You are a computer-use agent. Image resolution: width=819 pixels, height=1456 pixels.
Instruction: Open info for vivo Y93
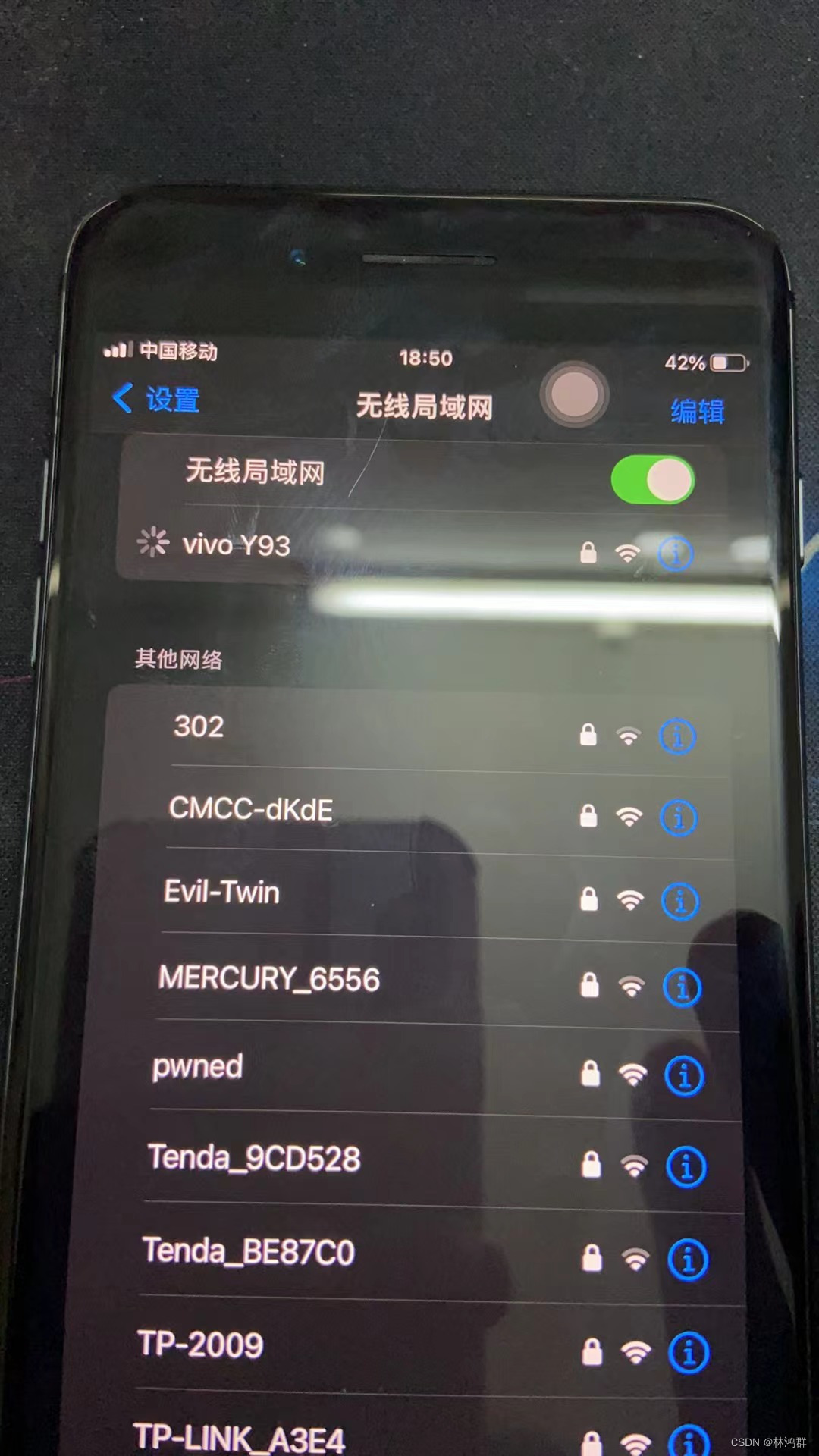(675, 553)
